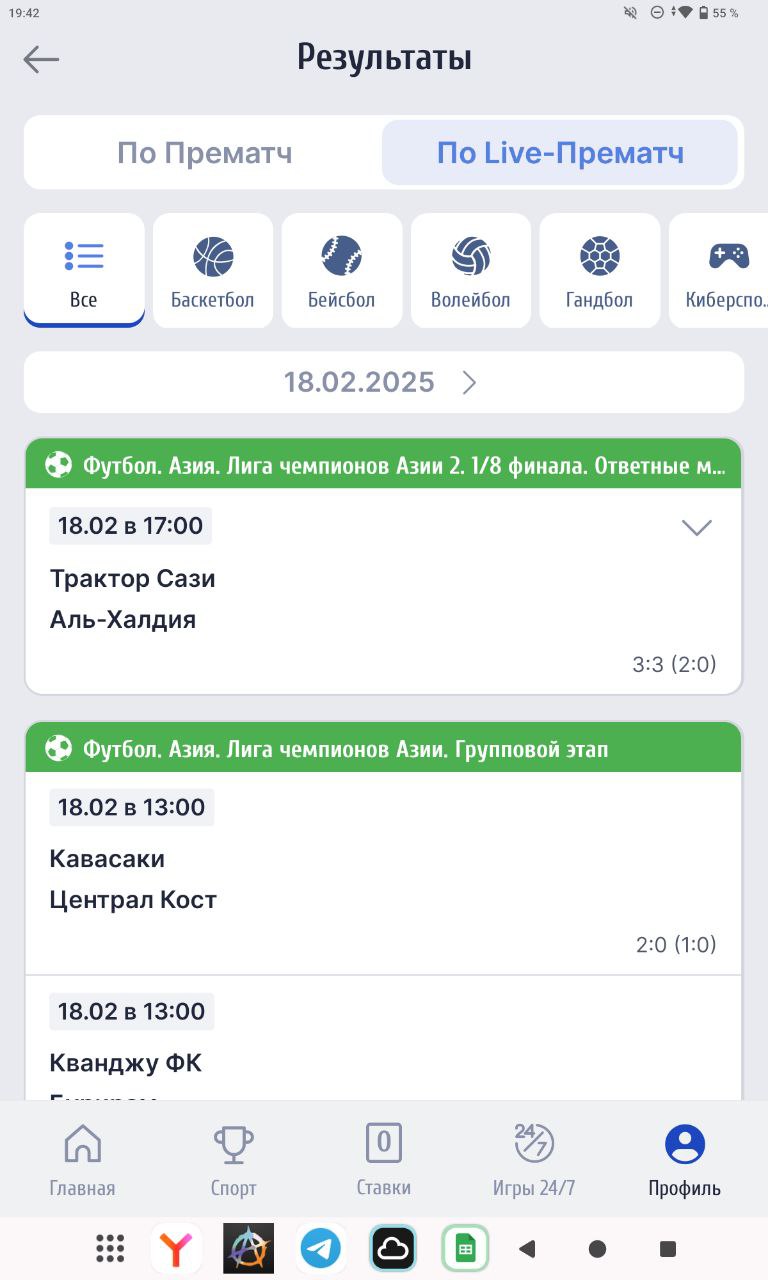This screenshot has height=1280, width=768.
Task: Open the date picker for 18.02.2025
Action: tap(384, 382)
